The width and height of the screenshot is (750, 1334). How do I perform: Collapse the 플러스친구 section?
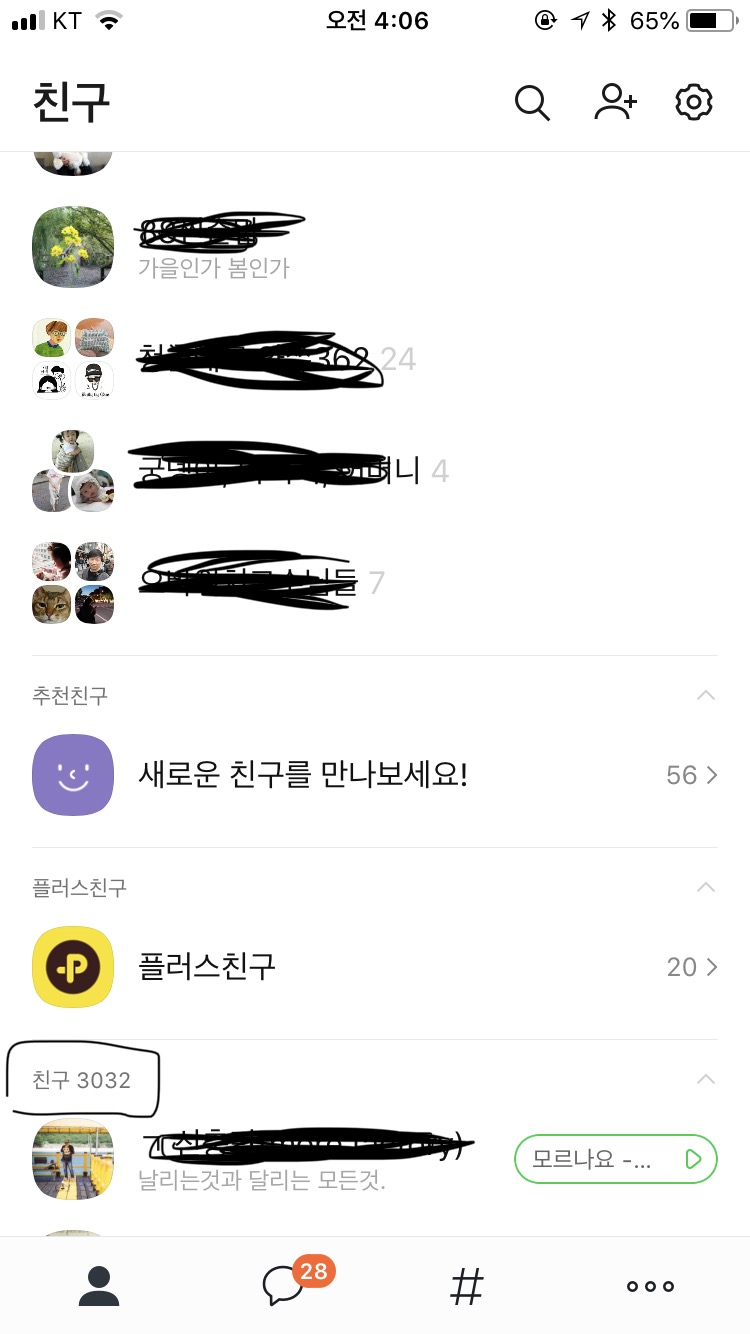[x=705, y=887]
